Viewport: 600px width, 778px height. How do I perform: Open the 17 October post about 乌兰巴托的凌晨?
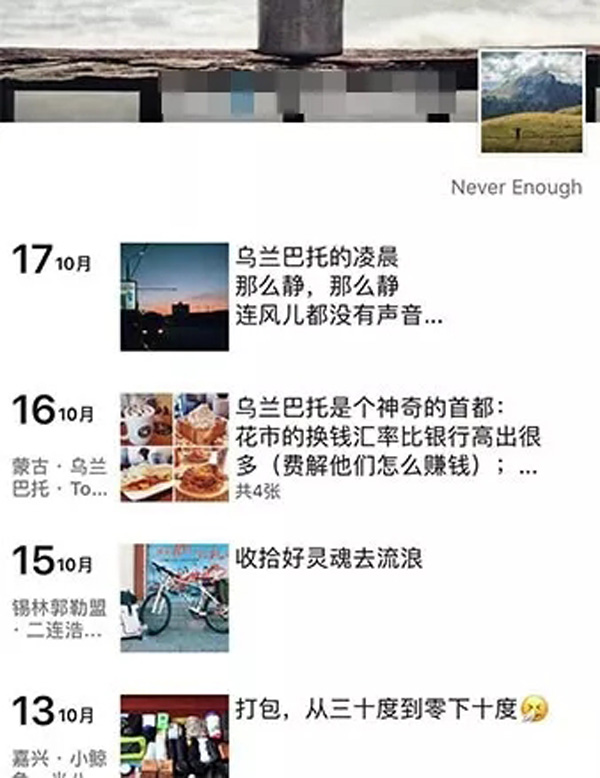coord(339,285)
